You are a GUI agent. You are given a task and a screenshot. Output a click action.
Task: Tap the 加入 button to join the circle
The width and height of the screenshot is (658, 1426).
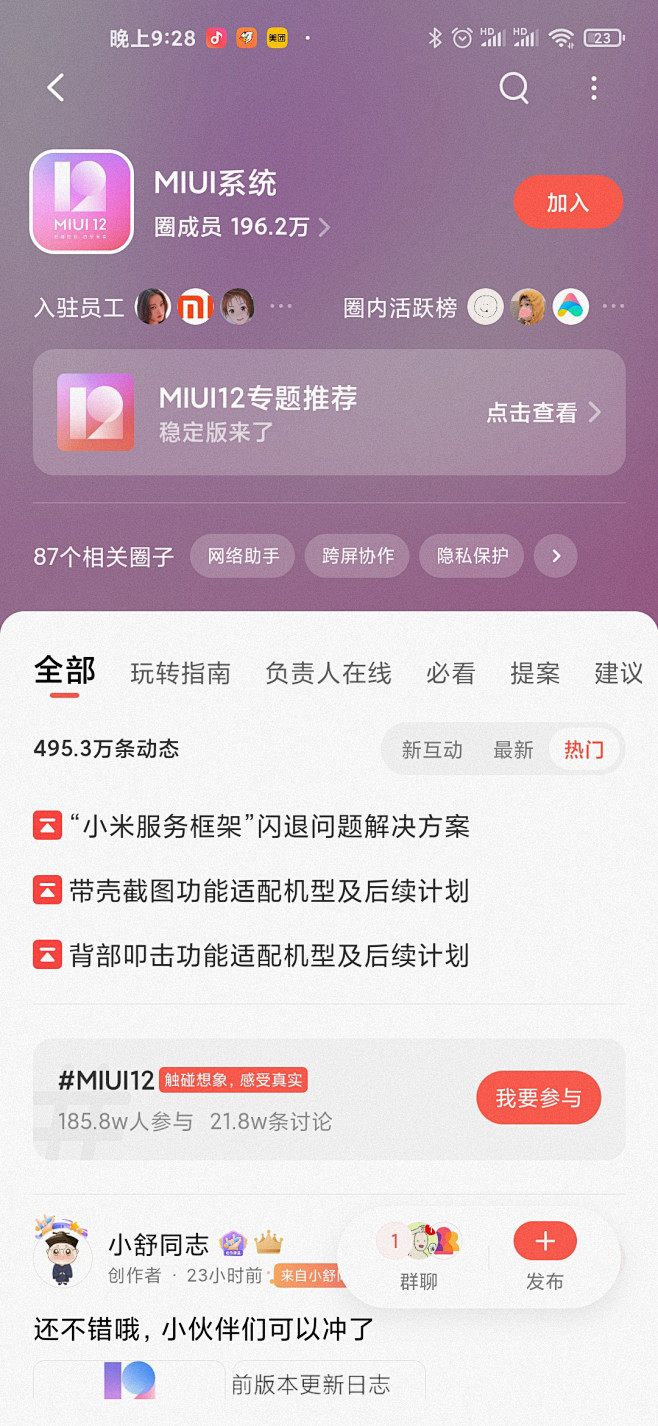click(x=568, y=203)
